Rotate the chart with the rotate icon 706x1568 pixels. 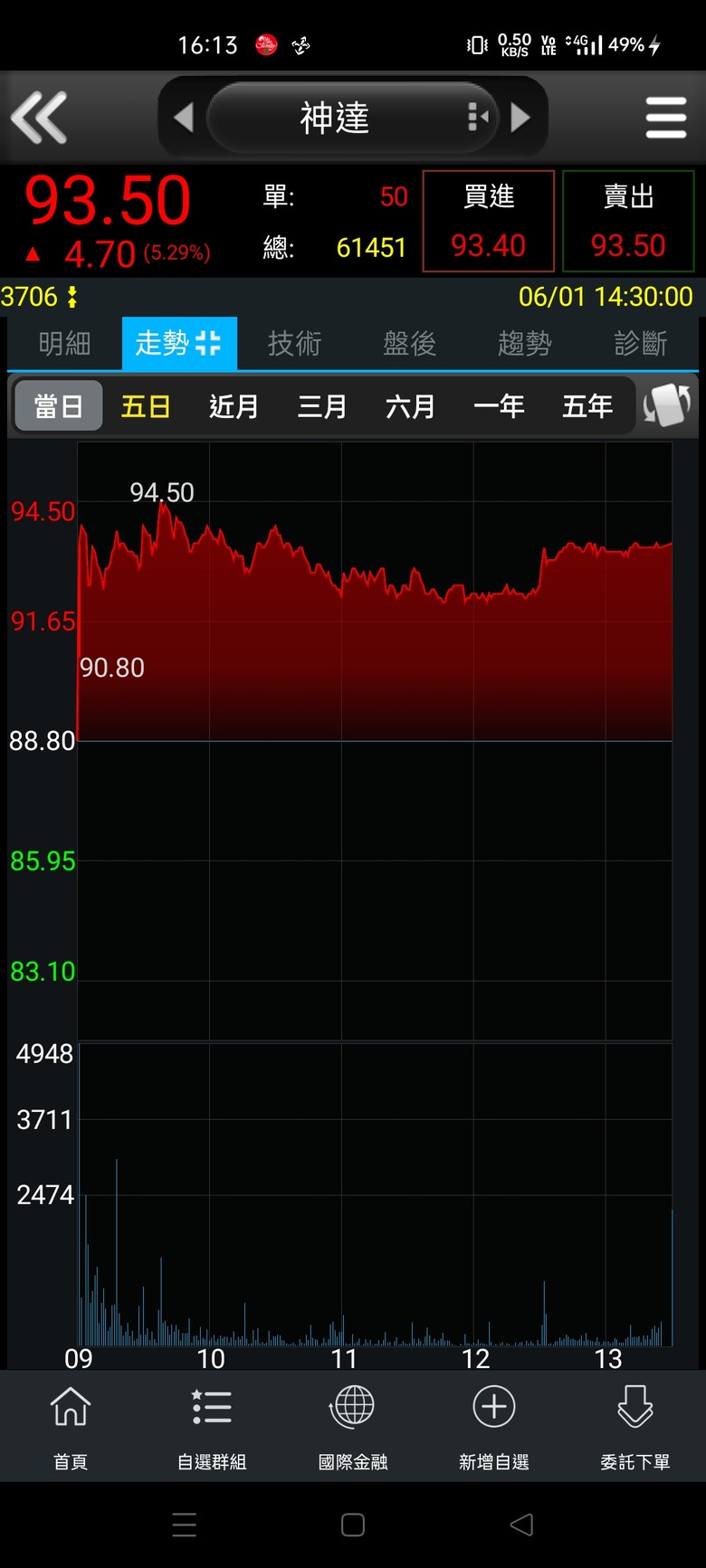tap(667, 405)
